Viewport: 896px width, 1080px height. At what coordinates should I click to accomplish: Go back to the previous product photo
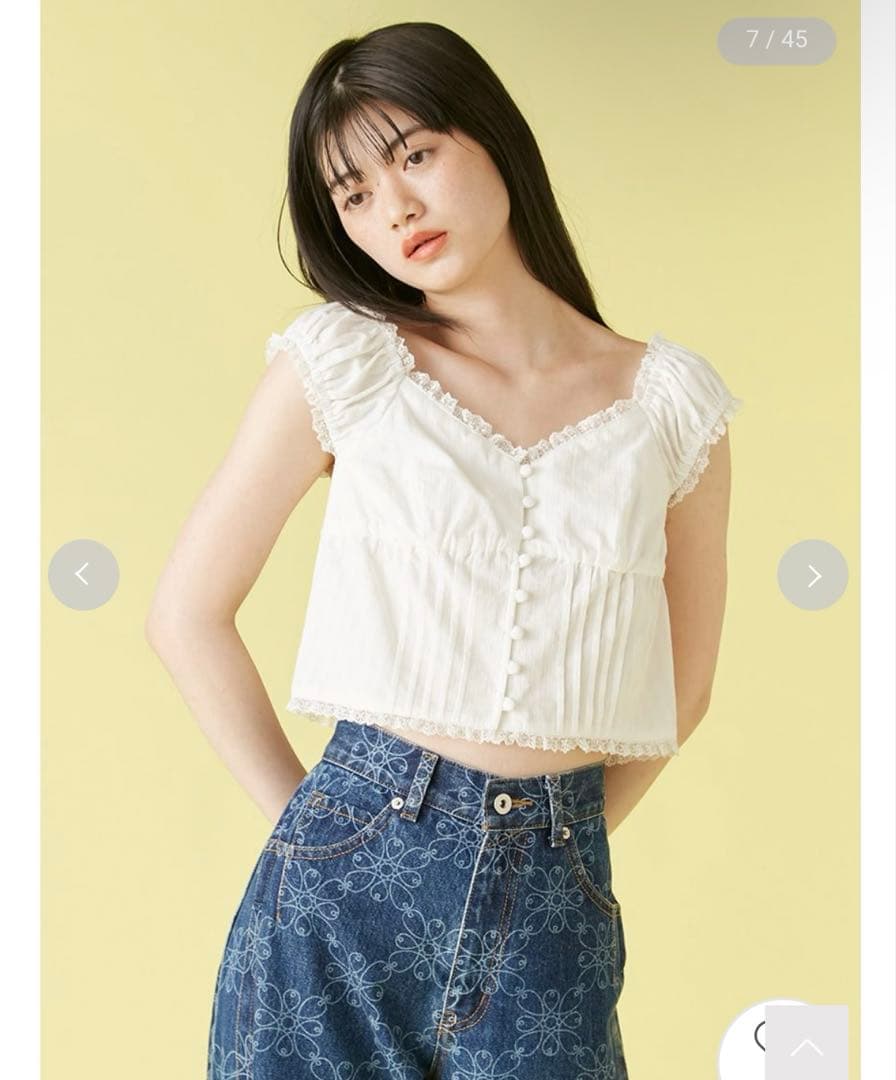[84, 575]
